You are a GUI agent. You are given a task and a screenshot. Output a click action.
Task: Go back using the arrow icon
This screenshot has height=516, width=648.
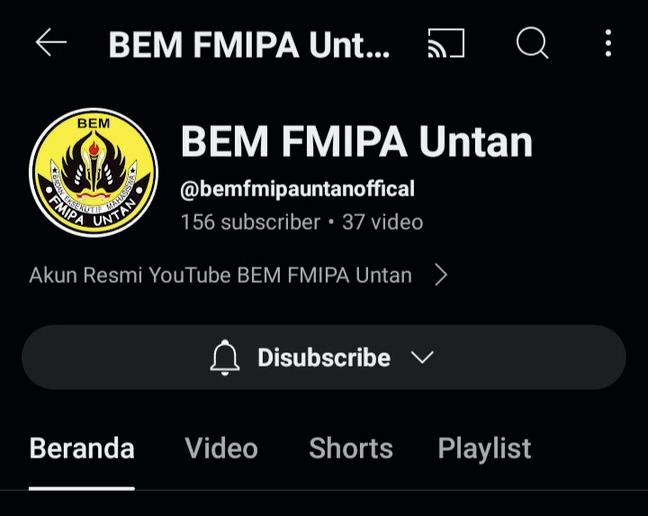coord(51,43)
